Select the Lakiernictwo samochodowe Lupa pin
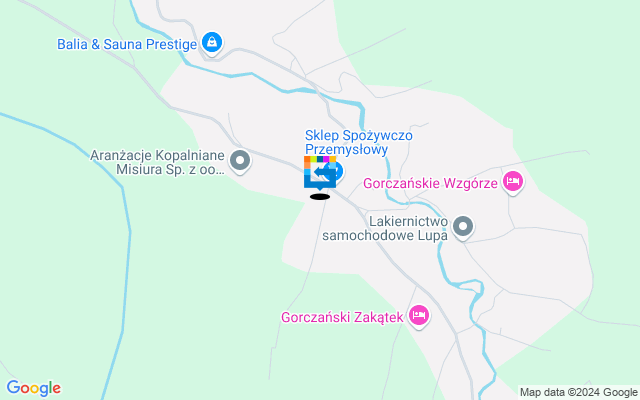 pyautogui.click(x=462, y=229)
